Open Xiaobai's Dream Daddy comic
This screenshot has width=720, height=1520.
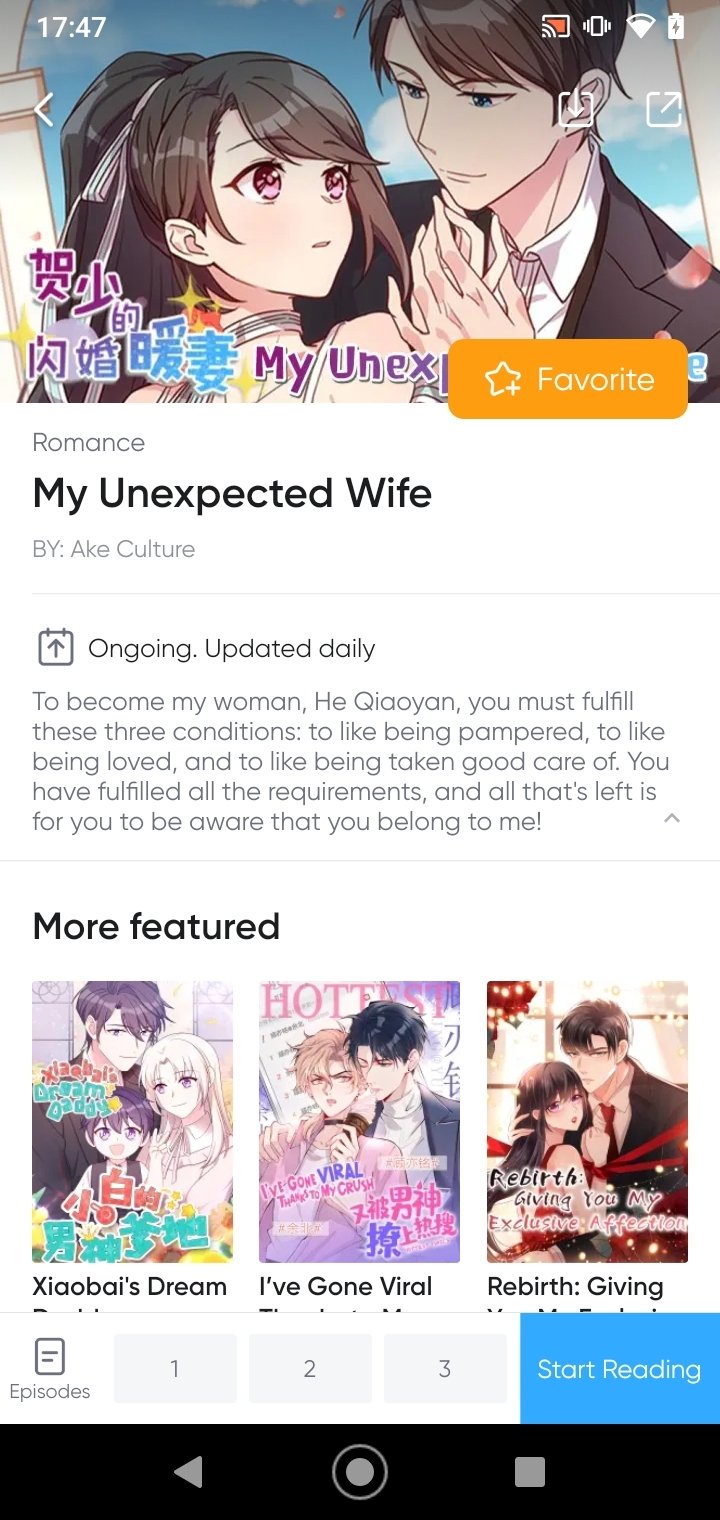click(132, 1122)
